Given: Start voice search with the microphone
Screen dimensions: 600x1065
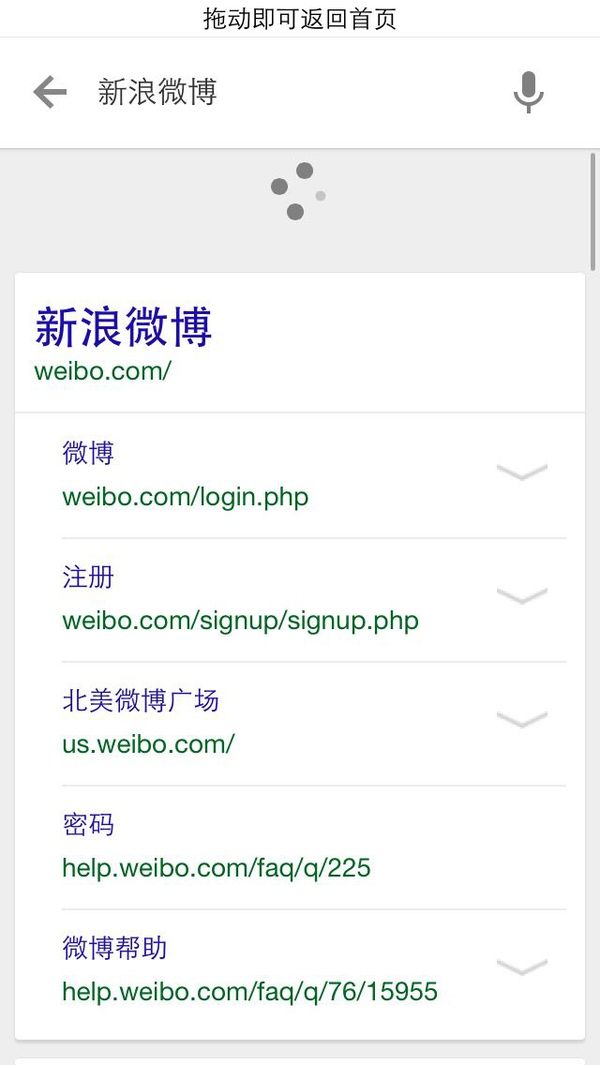Looking at the screenshot, I should (x=529, y=92).
